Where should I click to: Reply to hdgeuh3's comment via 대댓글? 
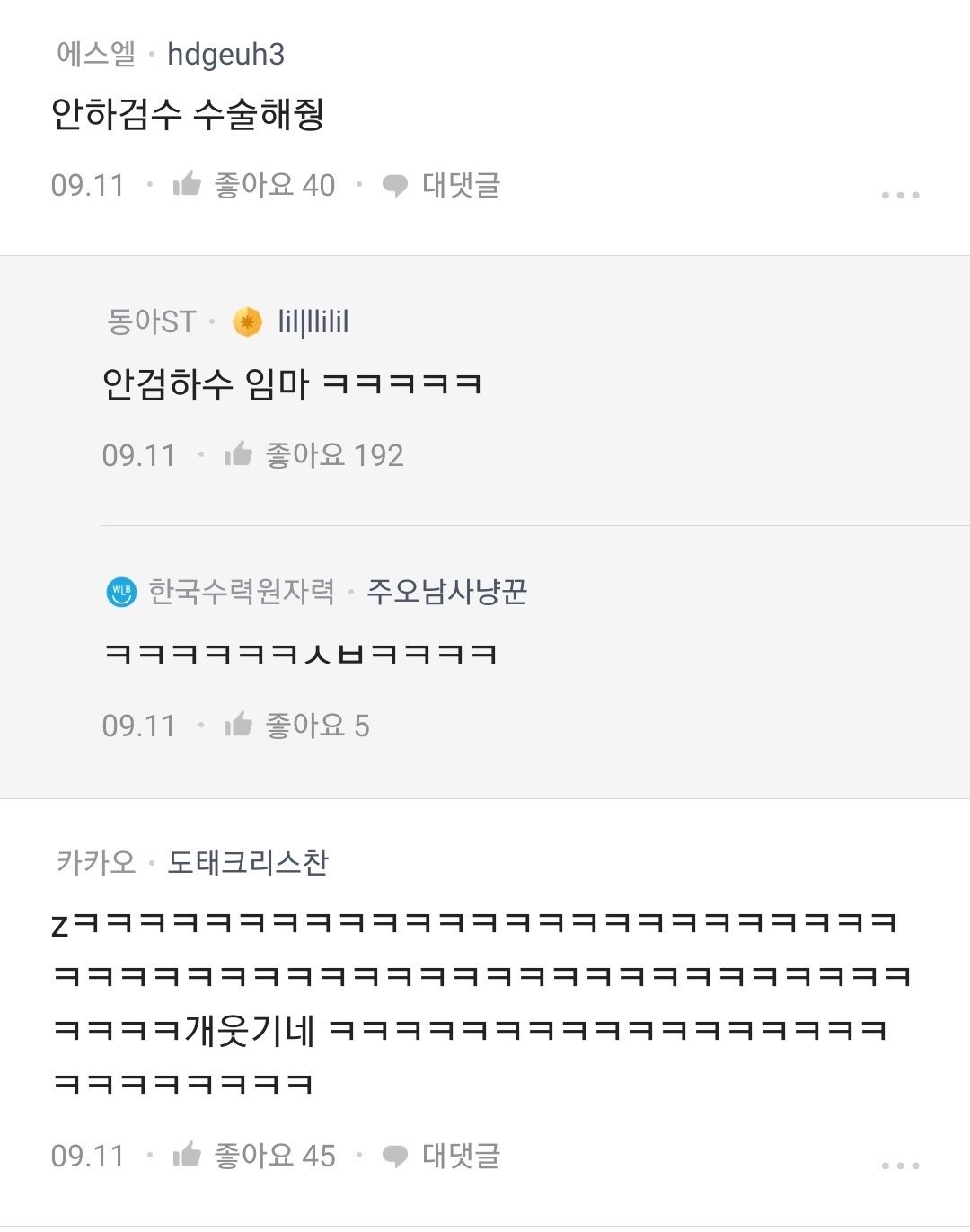coord(441,186)
